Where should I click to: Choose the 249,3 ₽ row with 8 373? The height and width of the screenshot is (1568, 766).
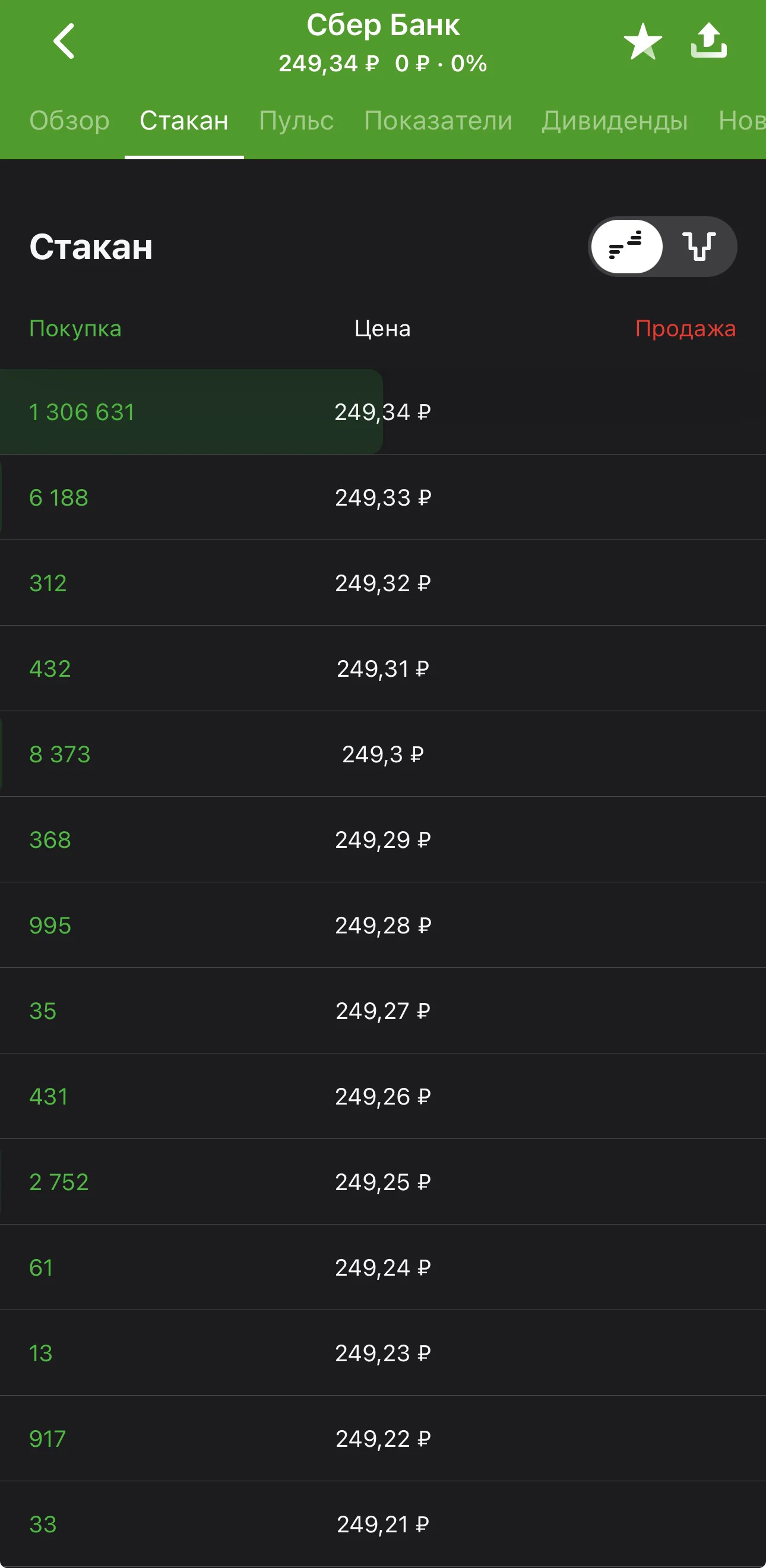382,754
